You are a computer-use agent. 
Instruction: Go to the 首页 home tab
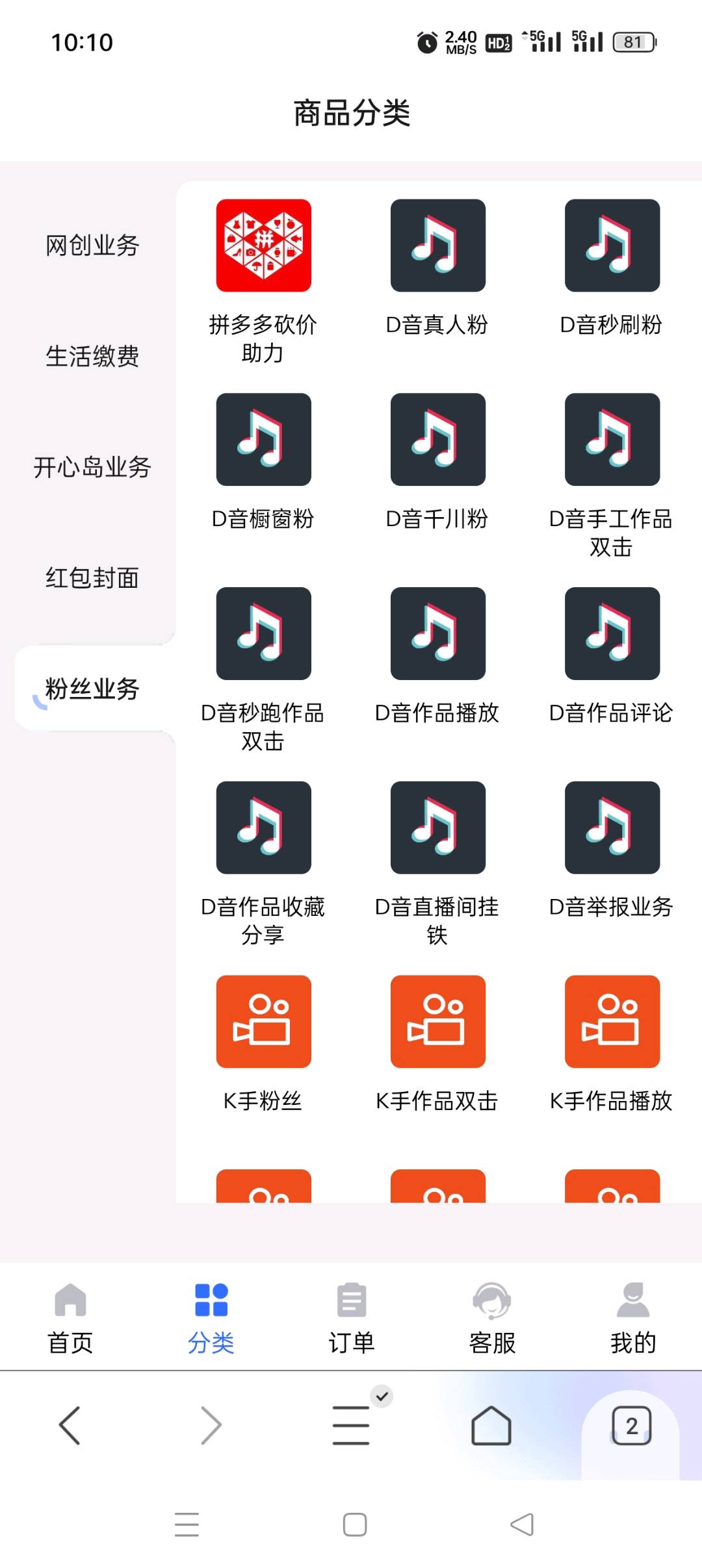pyautogui.click(x=70, y=1317)
